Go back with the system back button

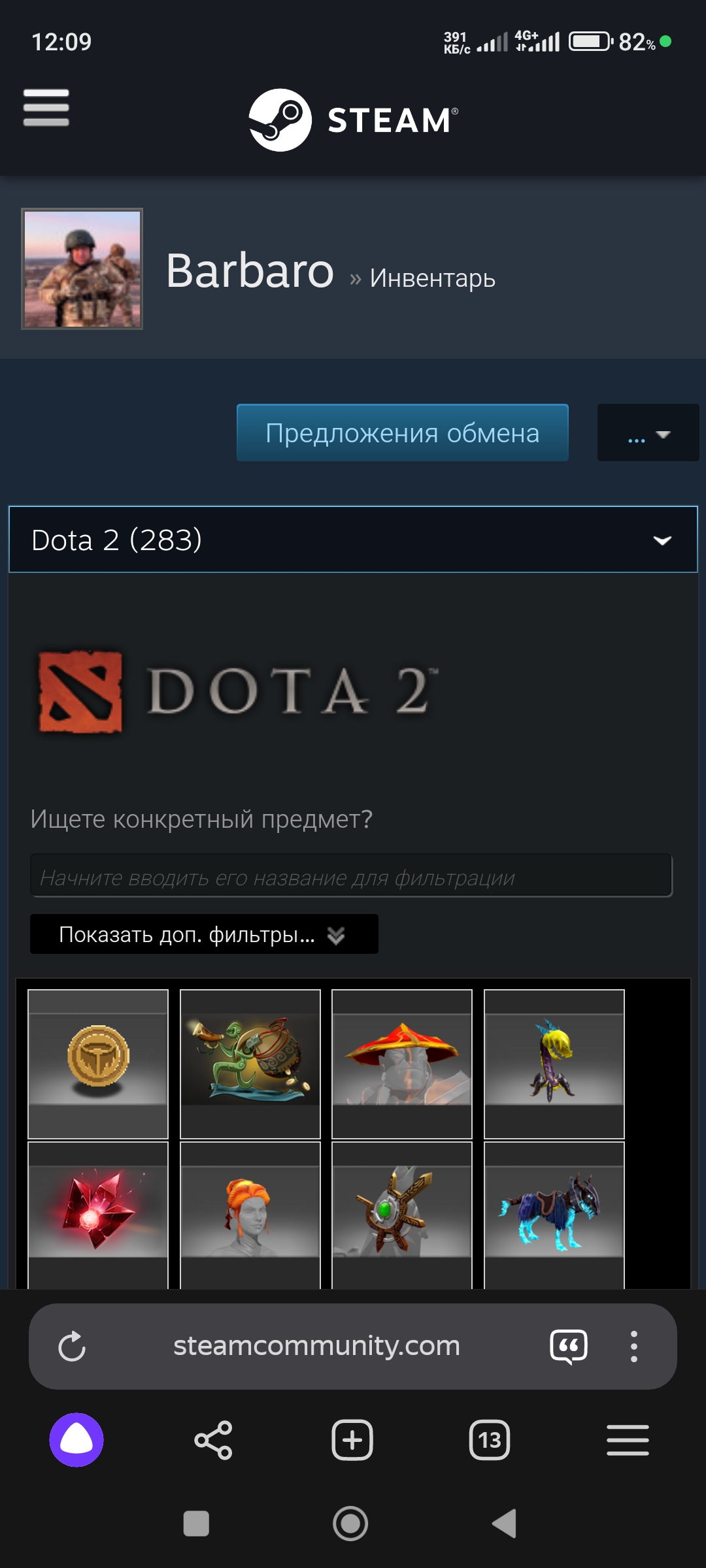[x=505, y=1524]
